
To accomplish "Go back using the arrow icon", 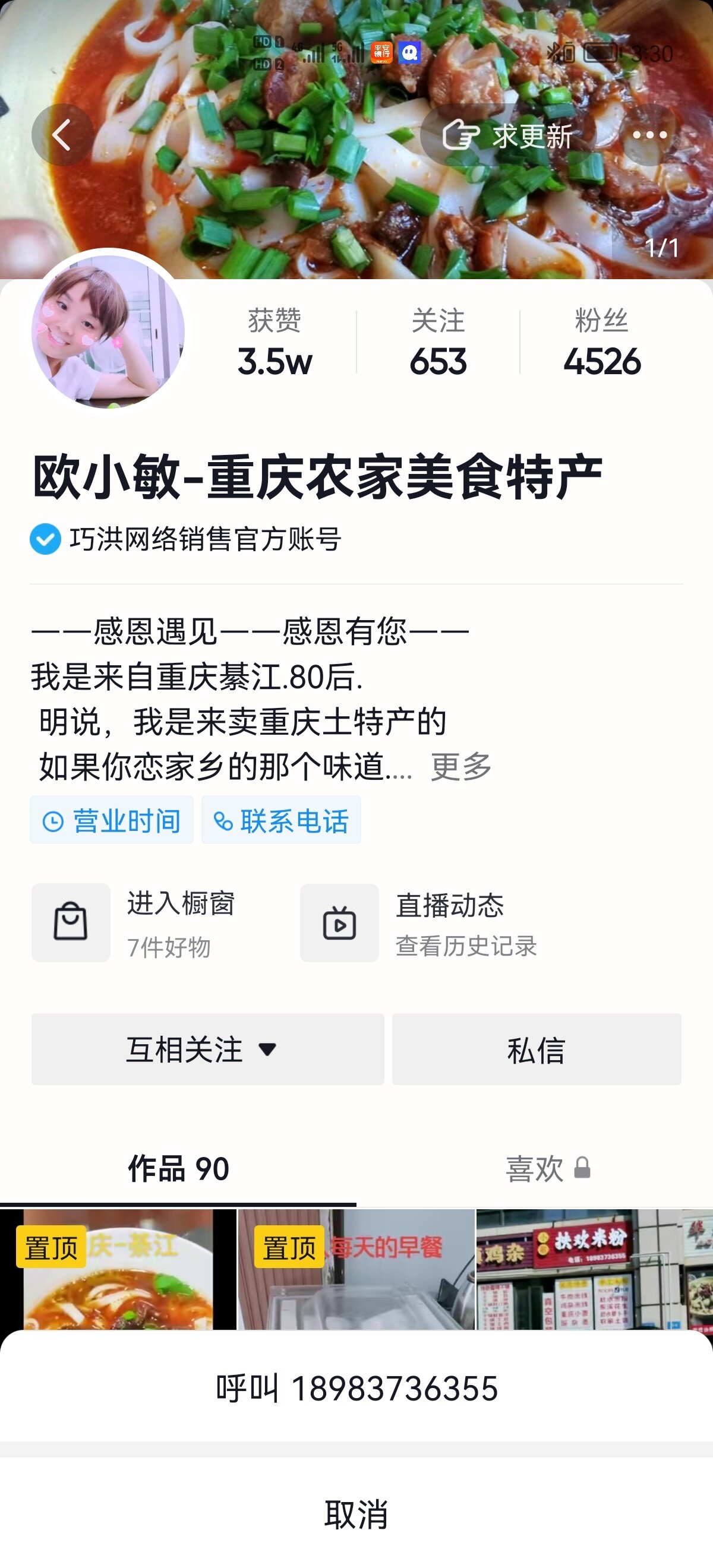I will coord(62,134).
